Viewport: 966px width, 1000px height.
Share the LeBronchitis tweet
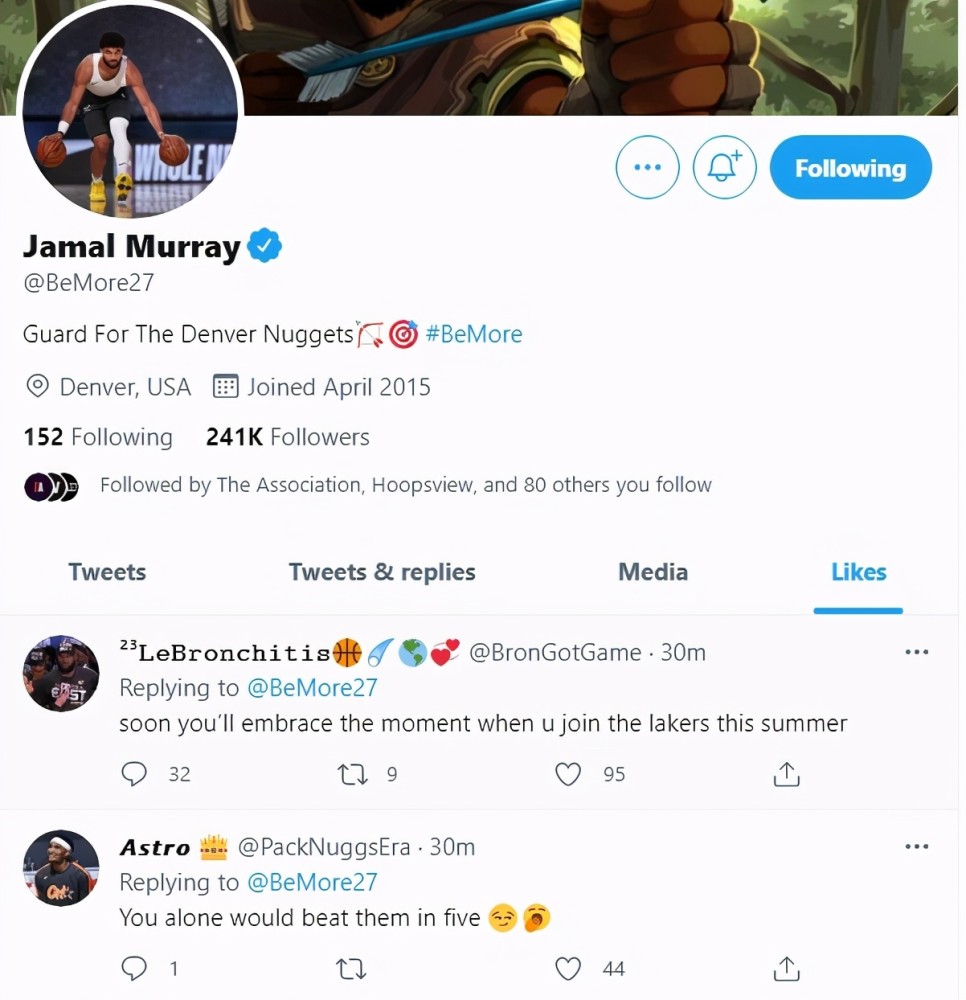pyautogui.click(x=787, y=774)
